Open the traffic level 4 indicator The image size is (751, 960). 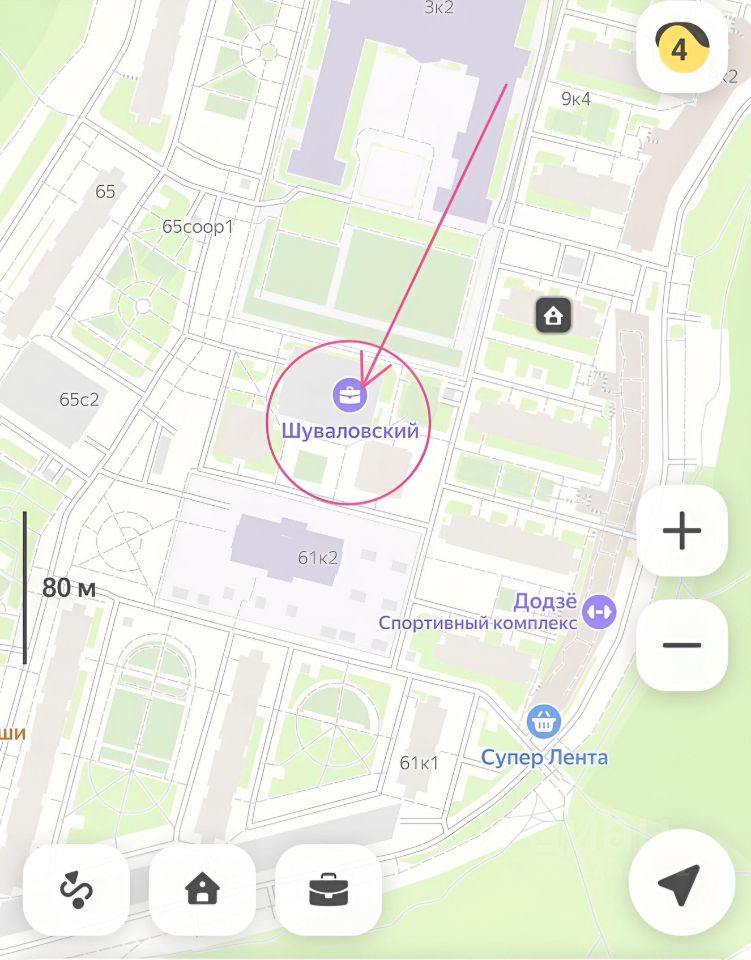[x=681, y=48]
